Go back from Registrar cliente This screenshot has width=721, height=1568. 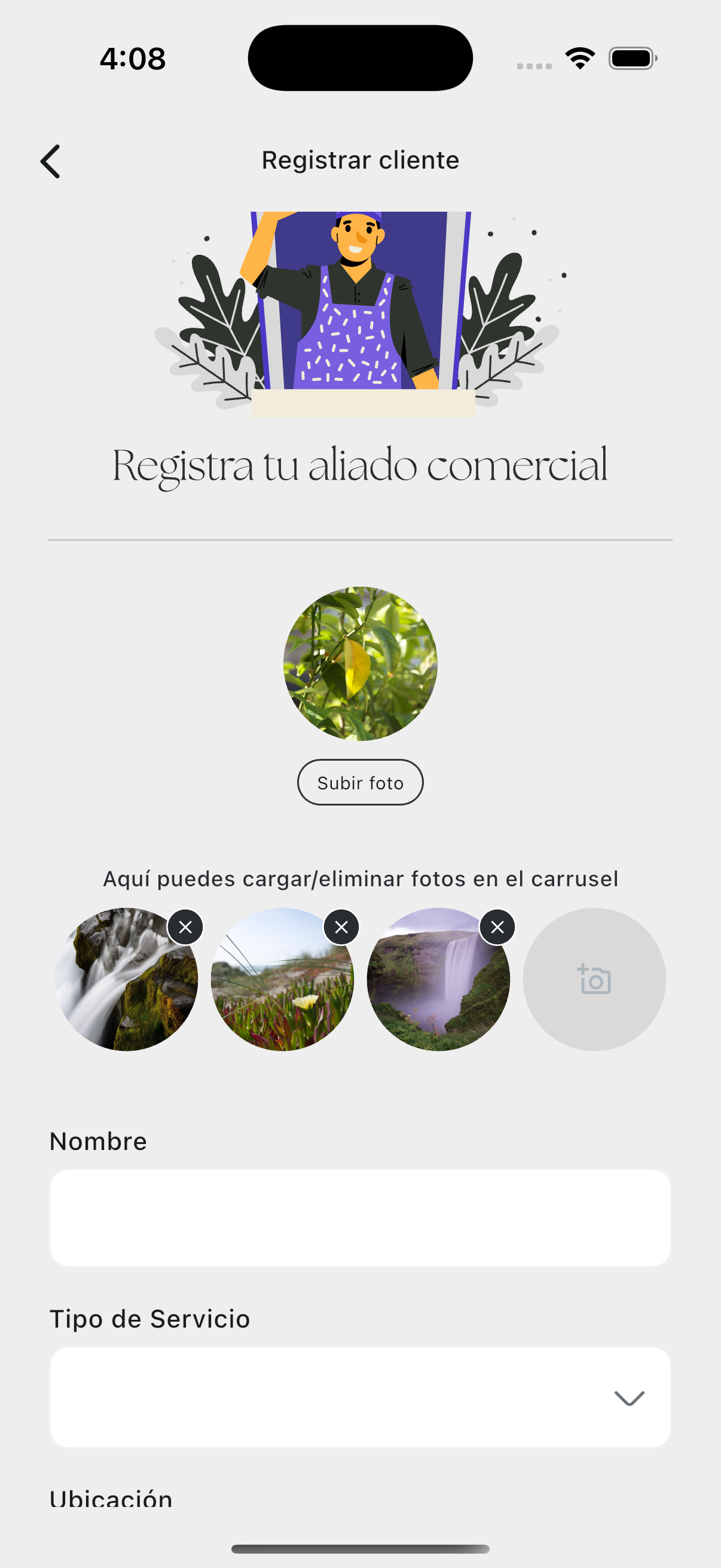point(50,161)
